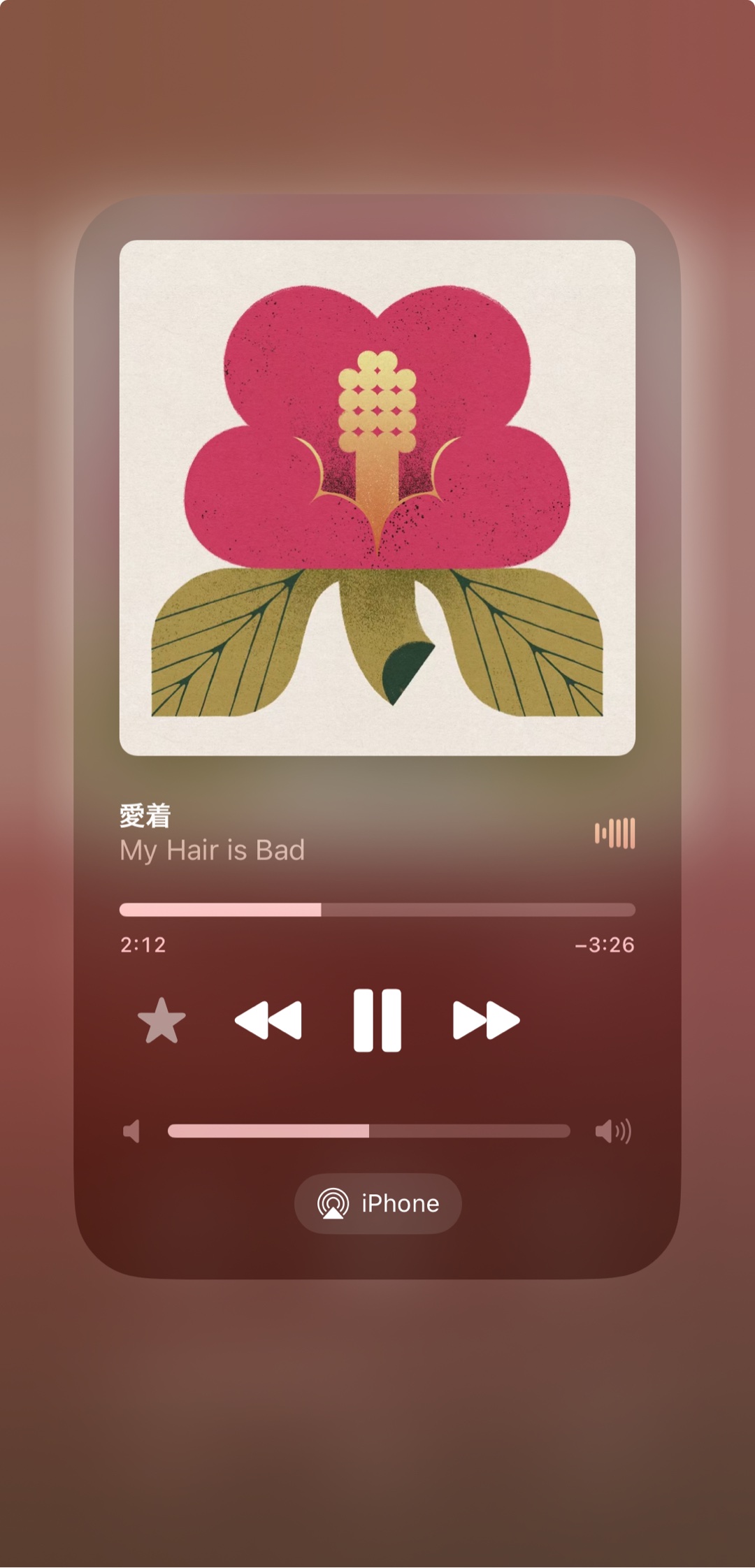Favorite the song with the star
Image resolution: width=755 pixels, height=1568 pixels.
point(161,1022)
